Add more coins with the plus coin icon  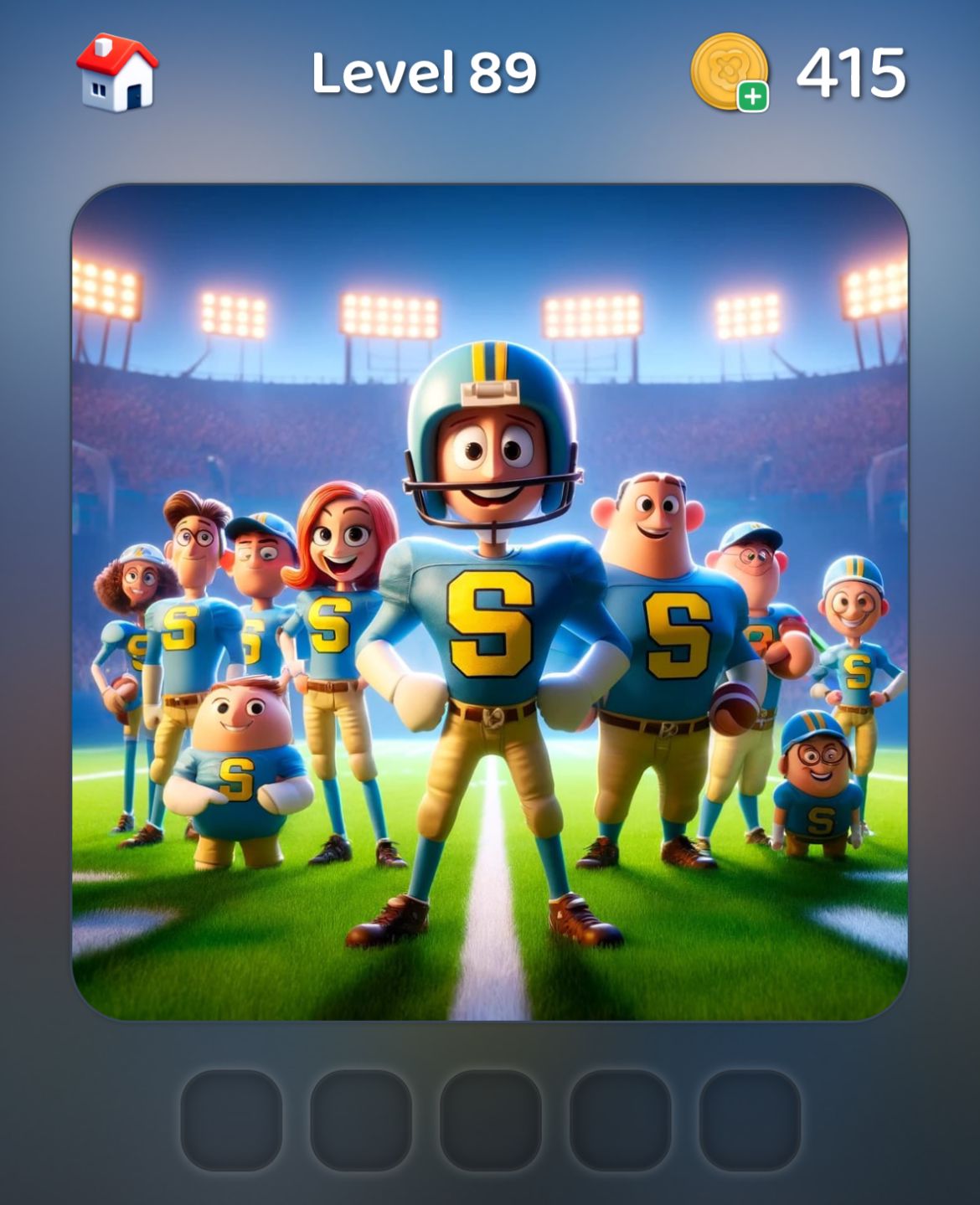tap(730, 73)
